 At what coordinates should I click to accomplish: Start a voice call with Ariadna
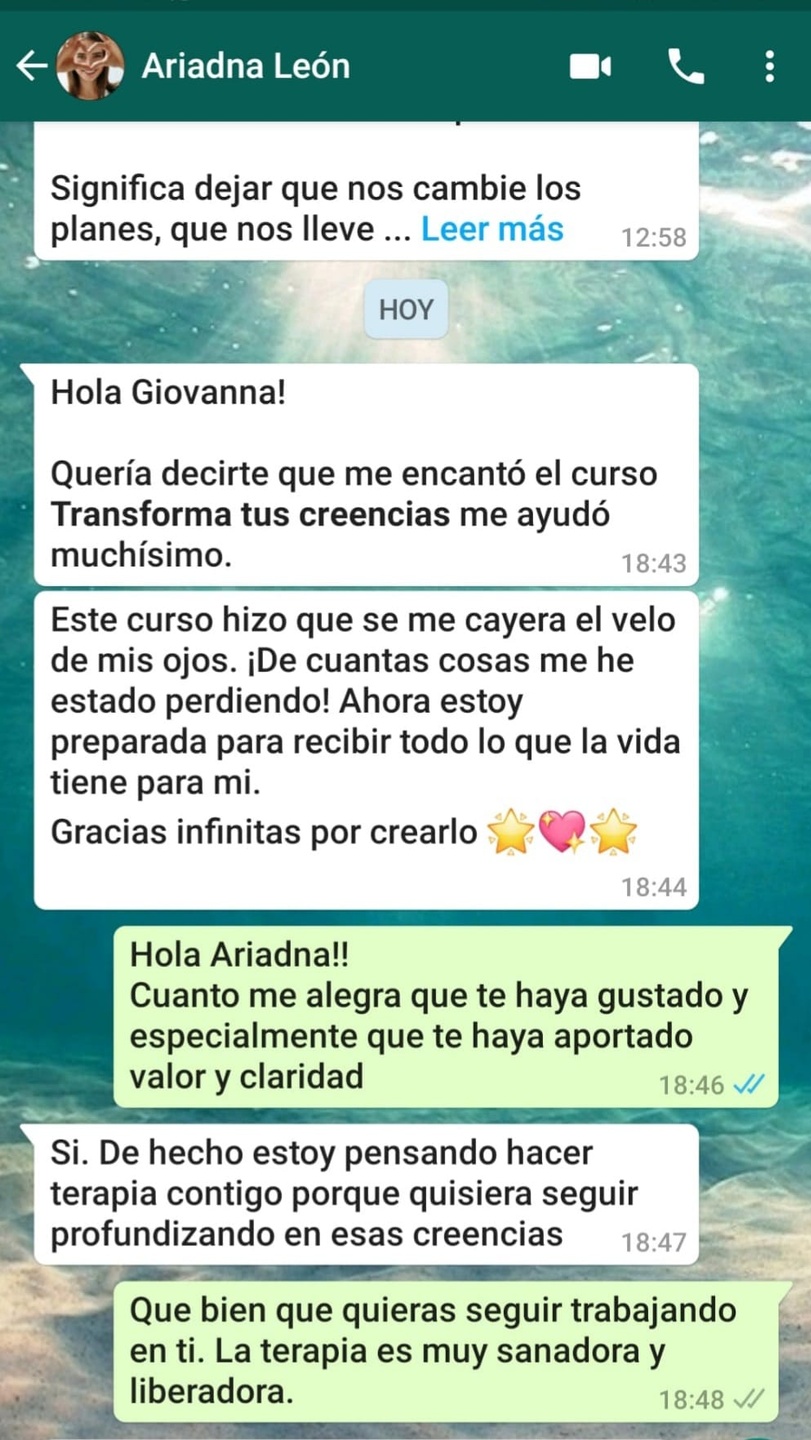tap(686, 67)
